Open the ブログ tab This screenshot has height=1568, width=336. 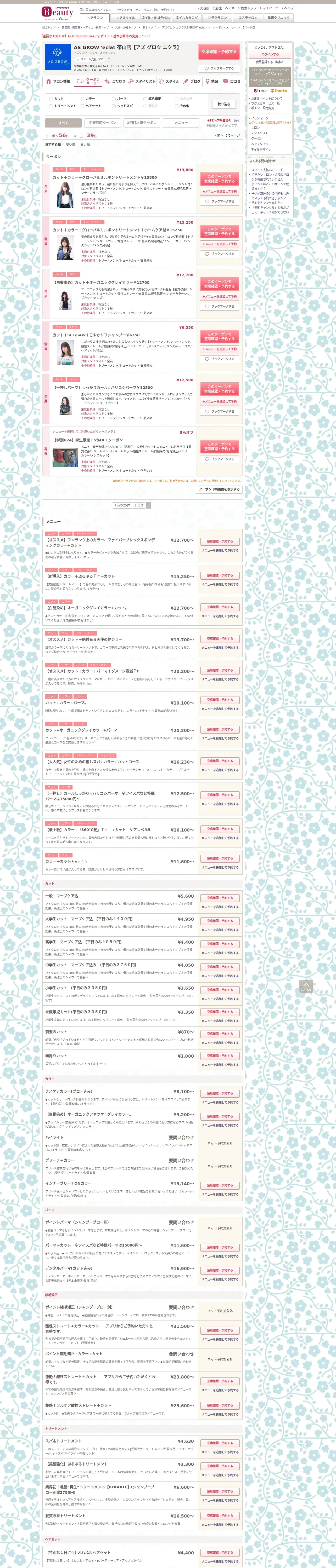coord(192,81)
